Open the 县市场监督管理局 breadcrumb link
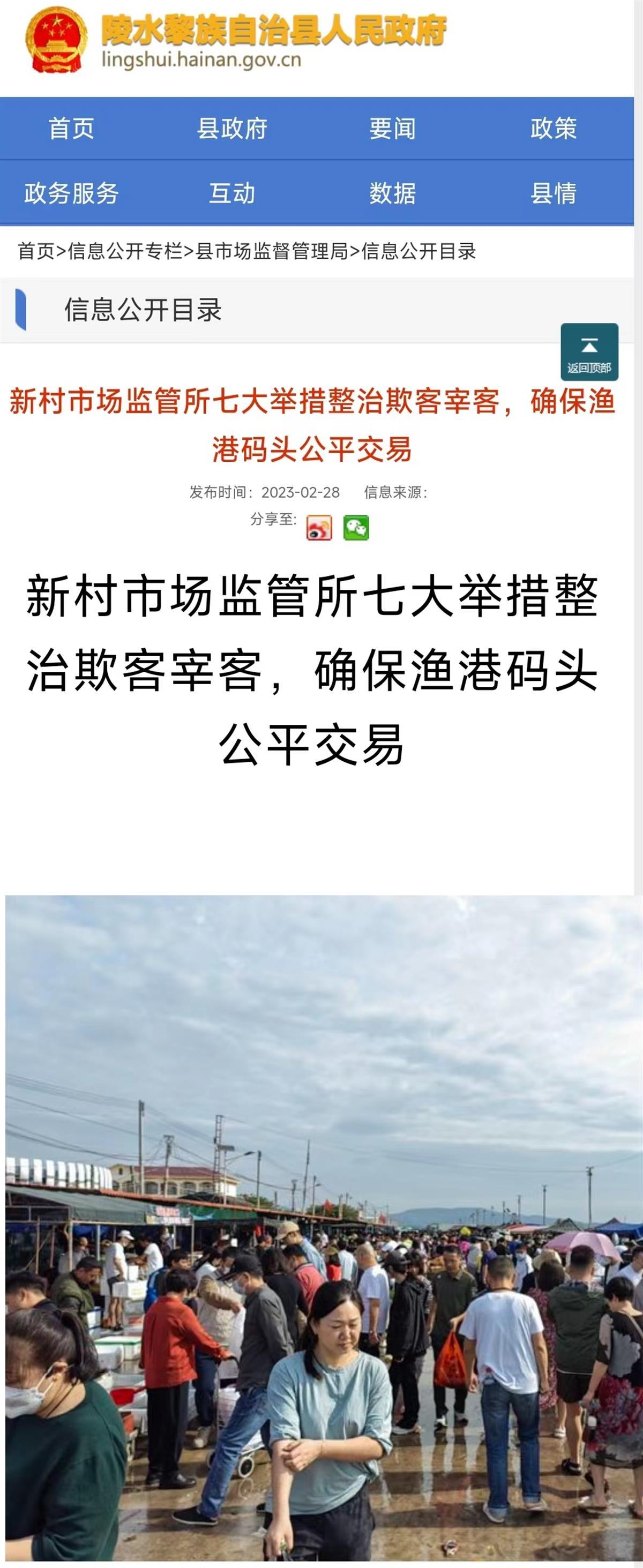 coord(272,251)
